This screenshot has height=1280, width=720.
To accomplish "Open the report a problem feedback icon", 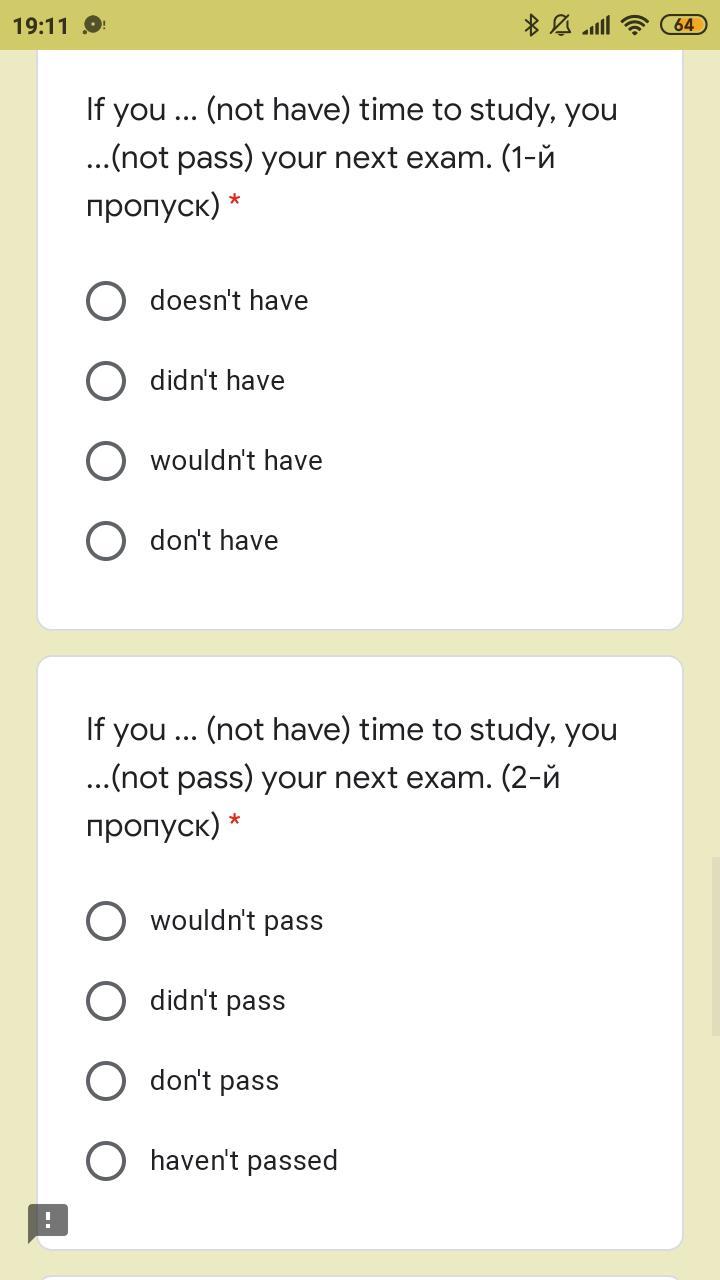I will [48, 1221].
